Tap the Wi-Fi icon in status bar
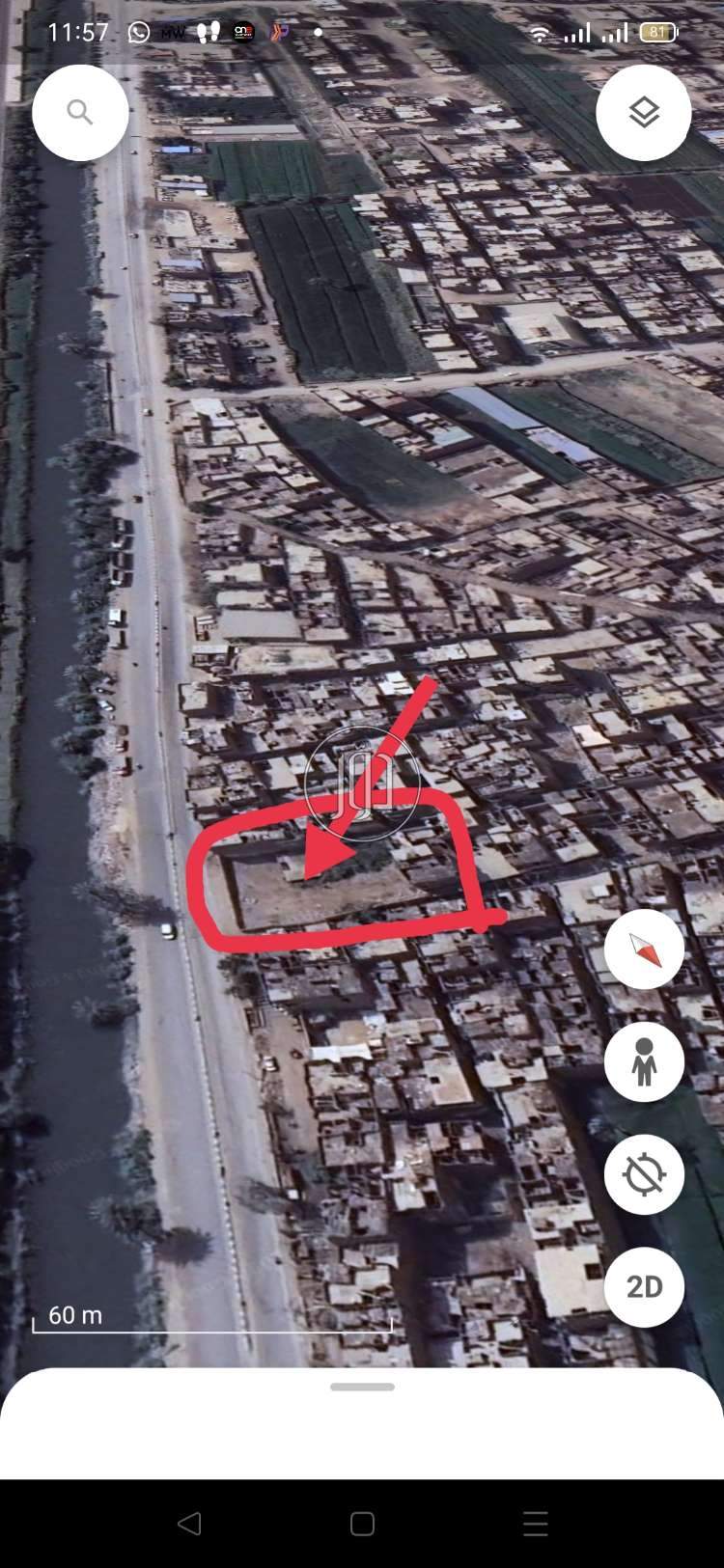The height and width of the screenshot is (1568, 724). [x=541, y=31]
